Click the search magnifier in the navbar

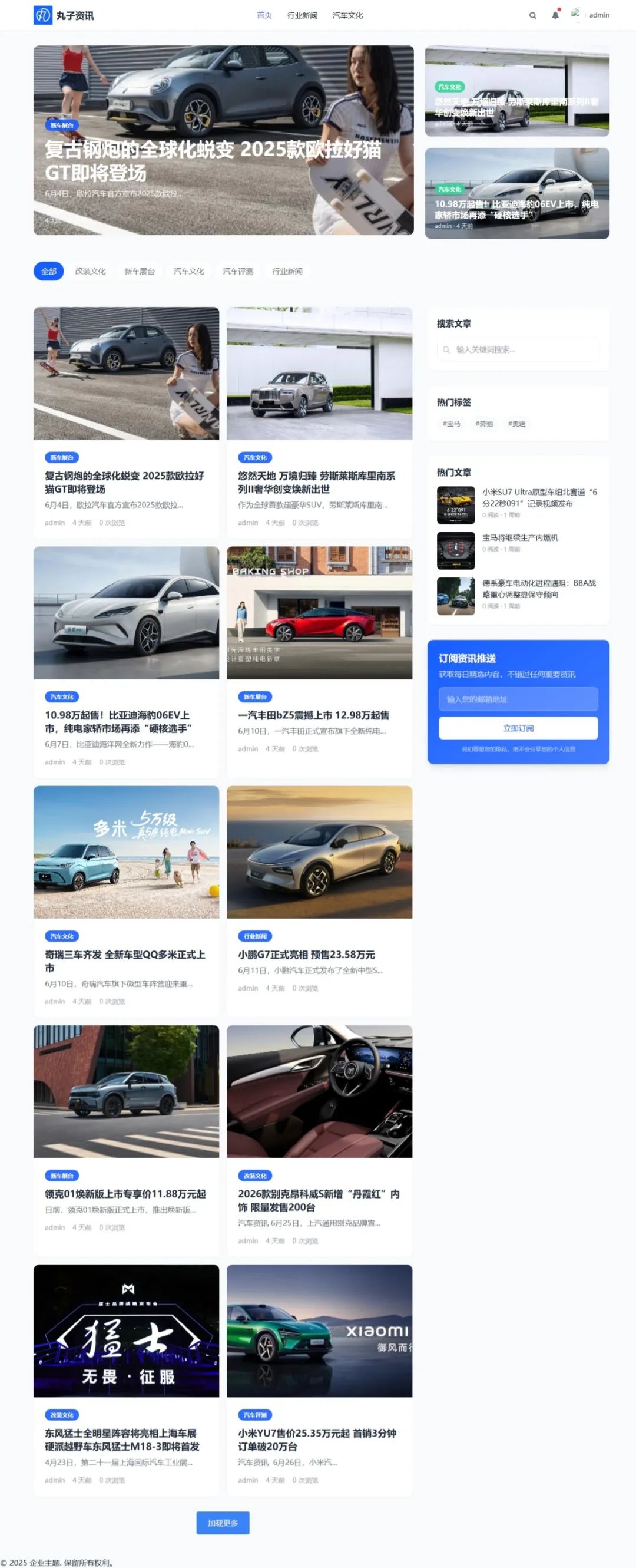coord(532,15)
